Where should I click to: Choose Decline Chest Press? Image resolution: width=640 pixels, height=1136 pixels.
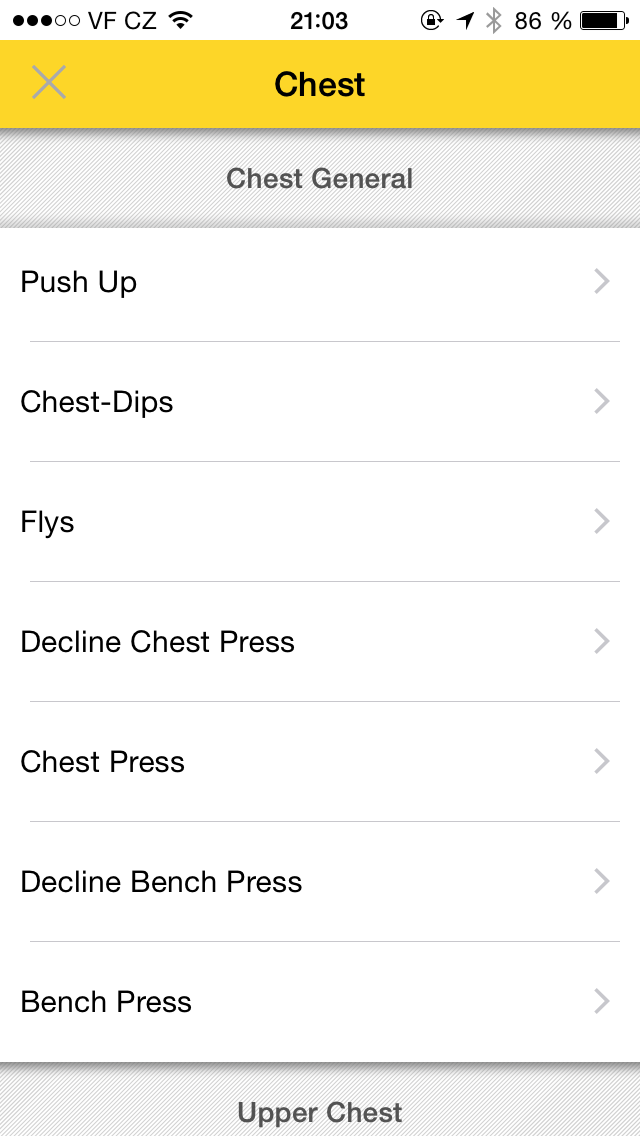tap(320, 642)
